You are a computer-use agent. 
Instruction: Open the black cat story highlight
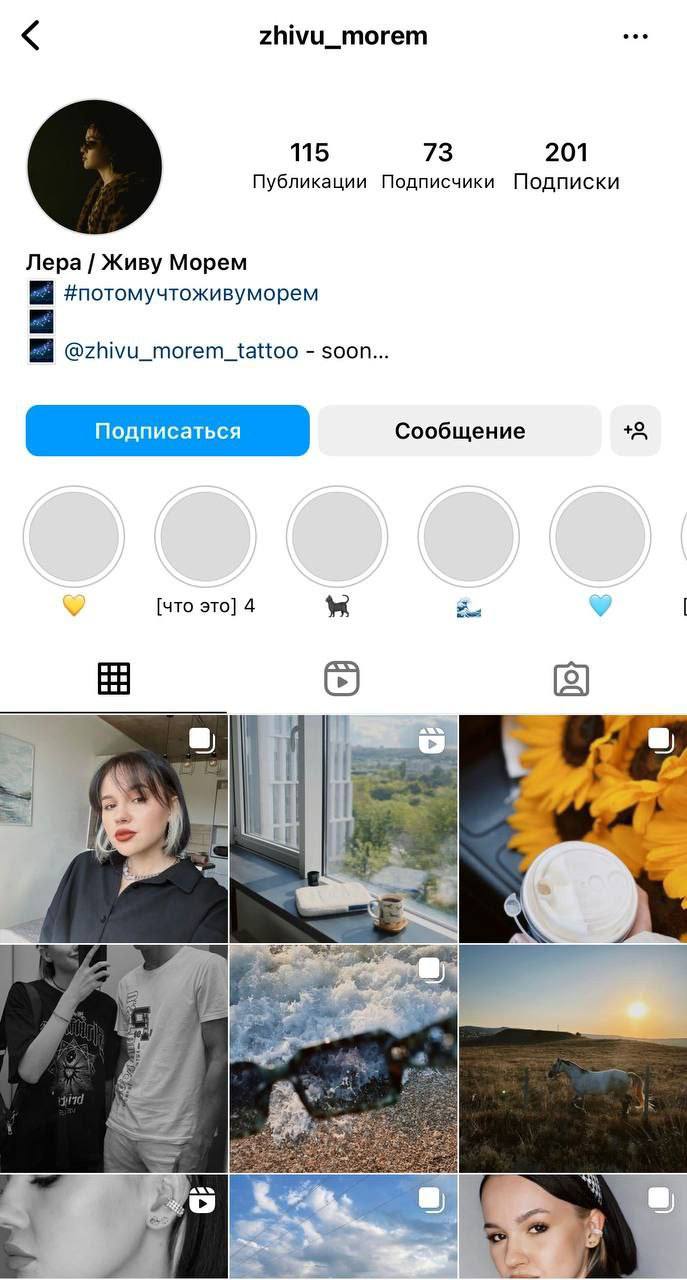[337, 537]
